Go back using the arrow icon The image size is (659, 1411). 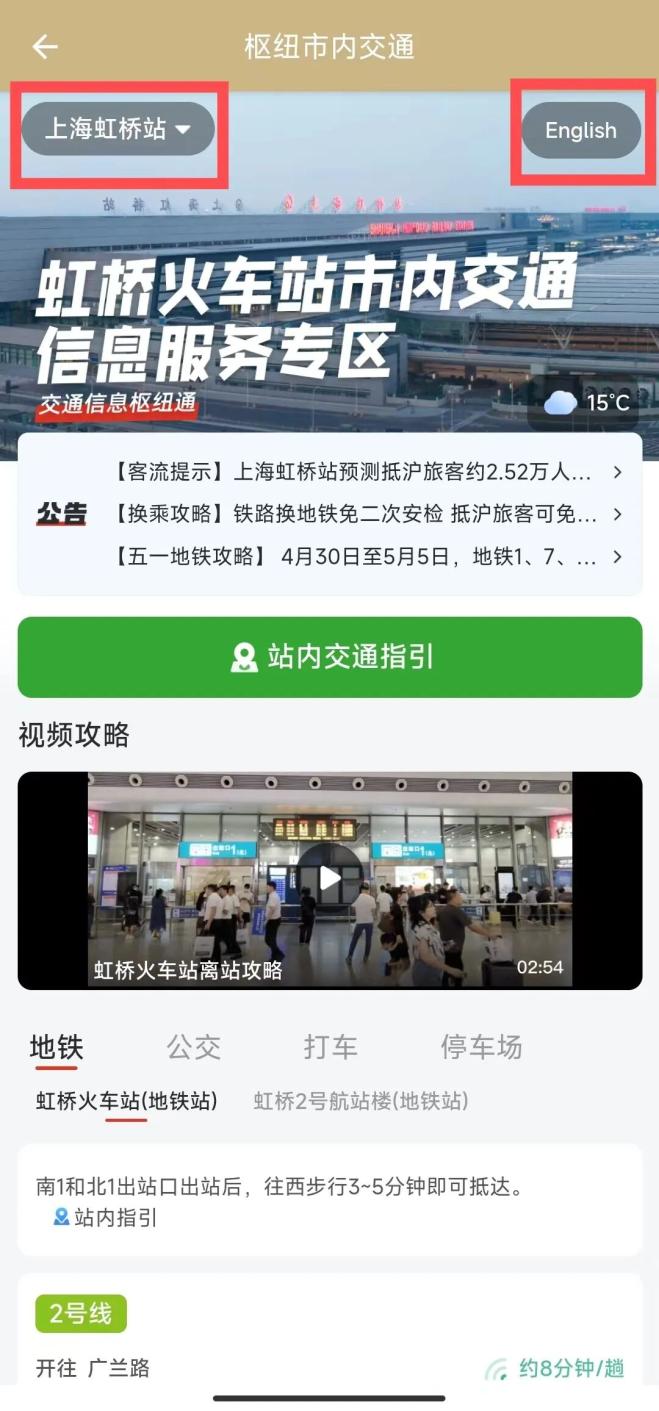coord(45,46)
